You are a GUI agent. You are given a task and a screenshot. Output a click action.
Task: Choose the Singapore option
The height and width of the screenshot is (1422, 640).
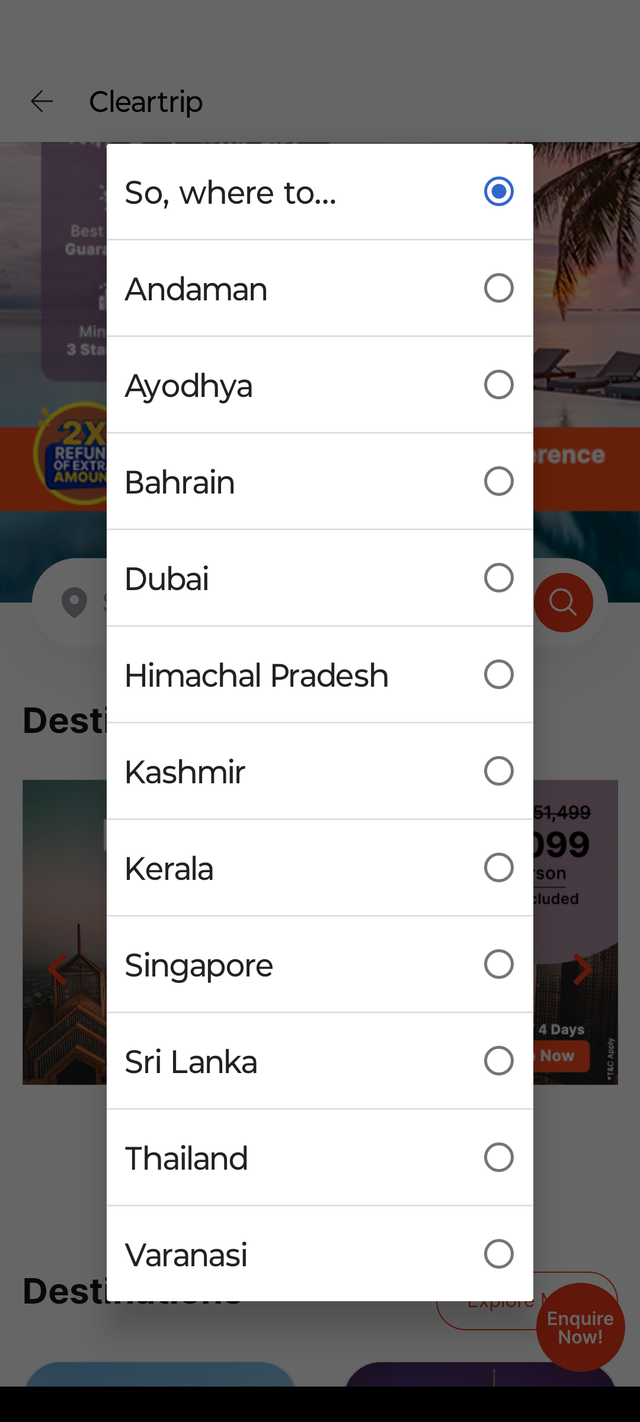coord(319,965)
